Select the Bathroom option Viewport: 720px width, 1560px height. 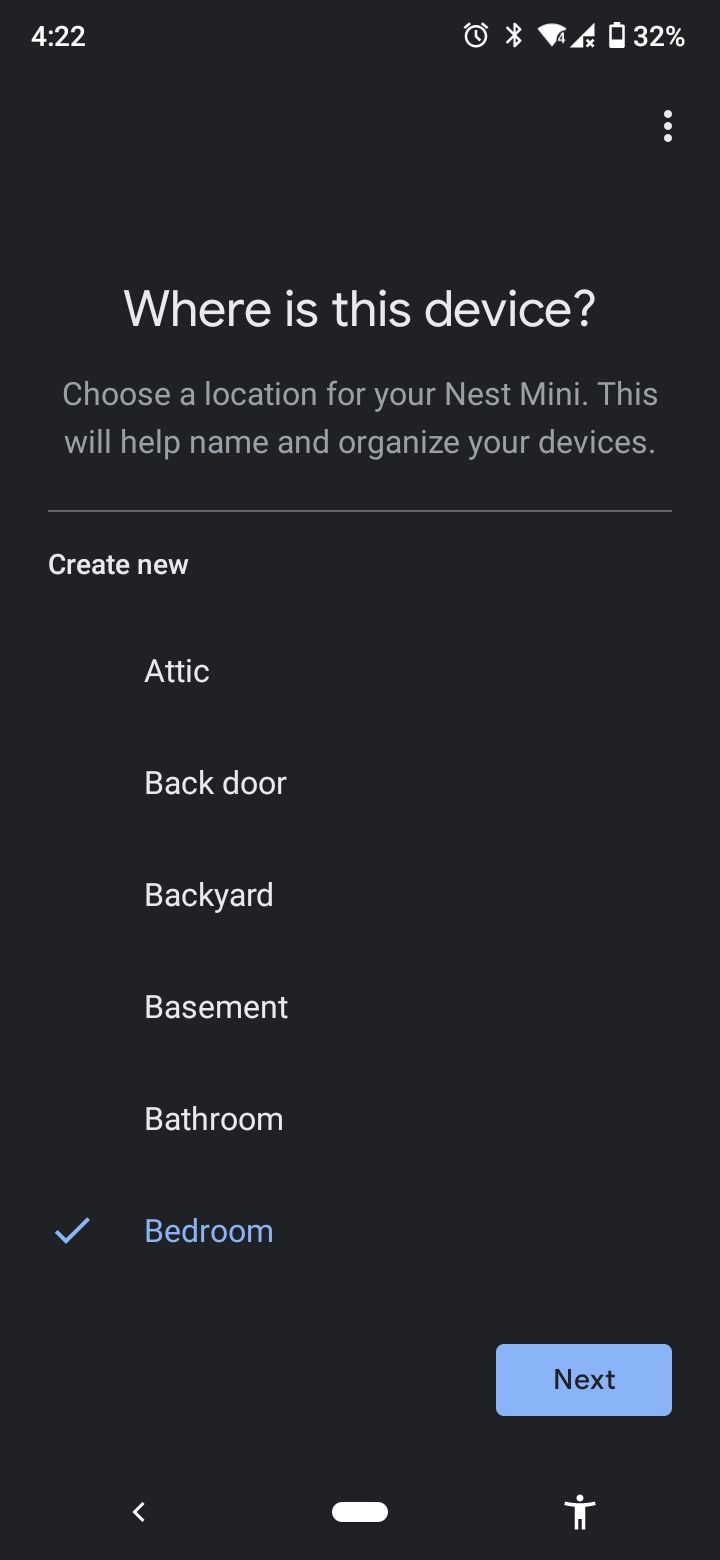tap(213, 1119)
